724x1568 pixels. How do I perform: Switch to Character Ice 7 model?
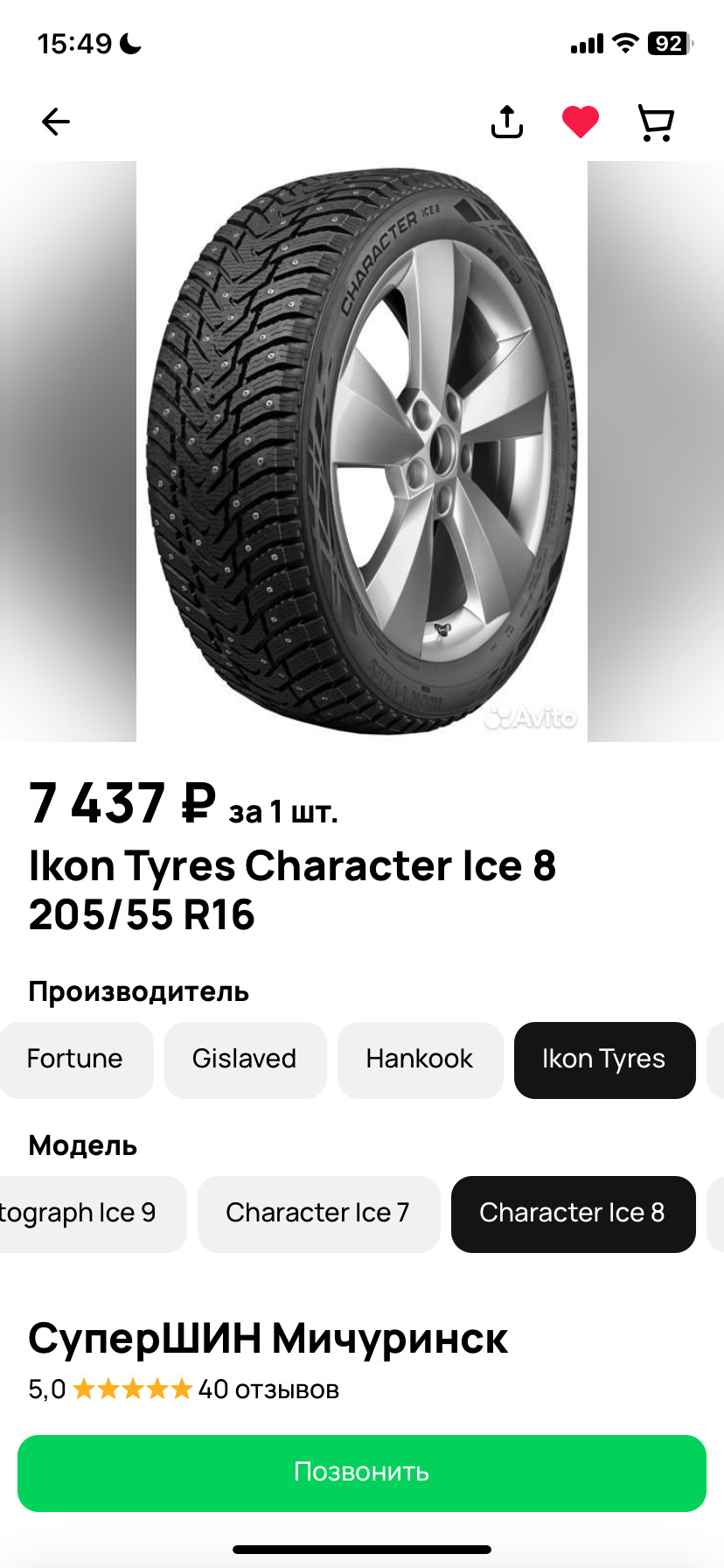(x=318, y=1214)
